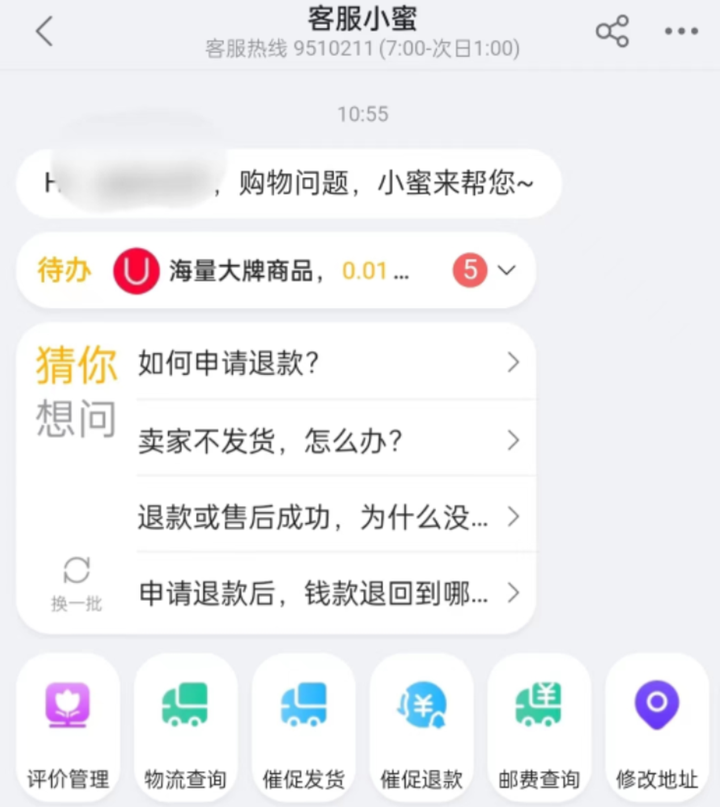Go back from the 客服小蜜 chat
This screenshot has width=720, height=807.
[x=43, y=32]
